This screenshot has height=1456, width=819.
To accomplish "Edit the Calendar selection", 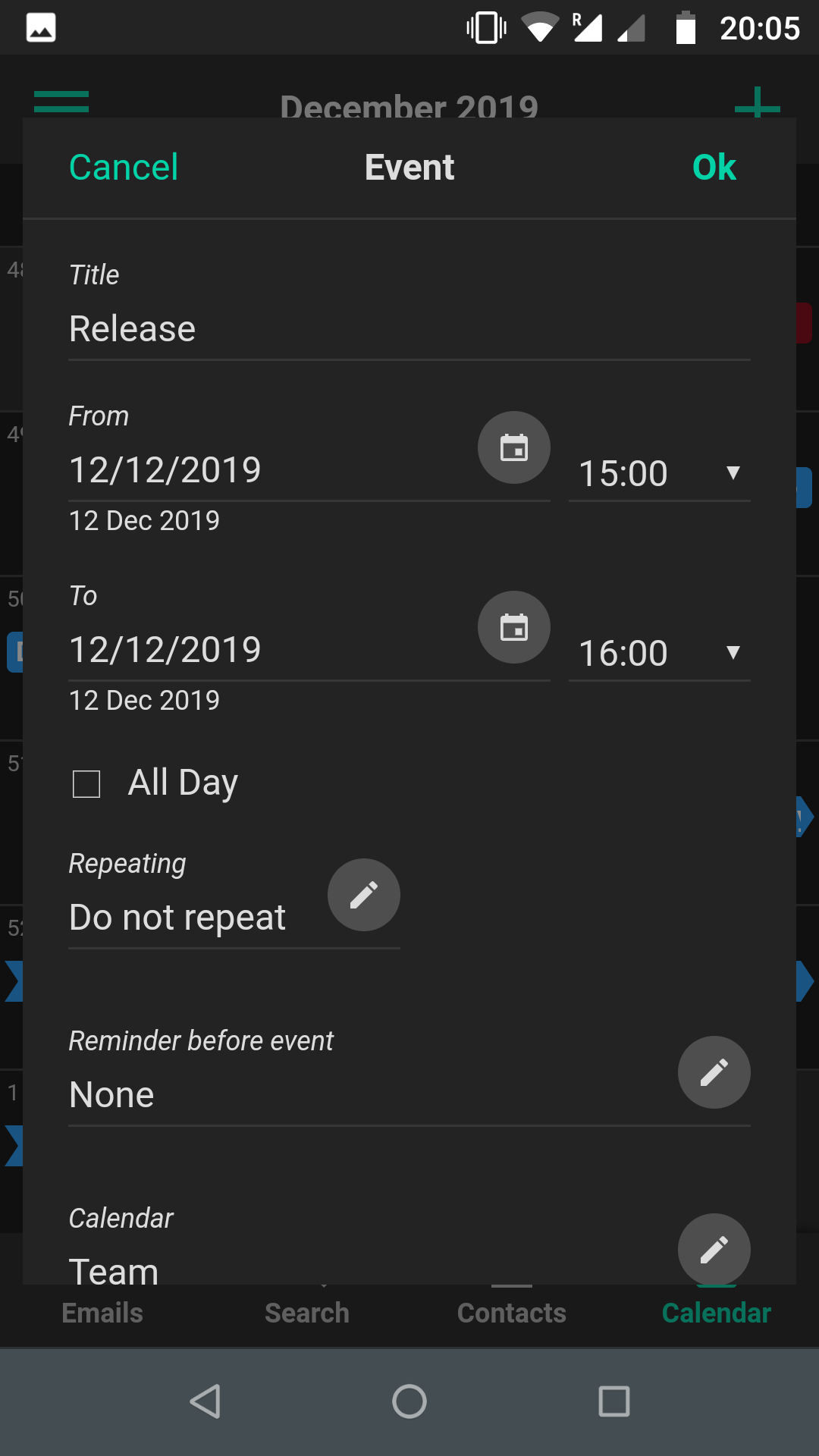I will tap(714, 1248).
